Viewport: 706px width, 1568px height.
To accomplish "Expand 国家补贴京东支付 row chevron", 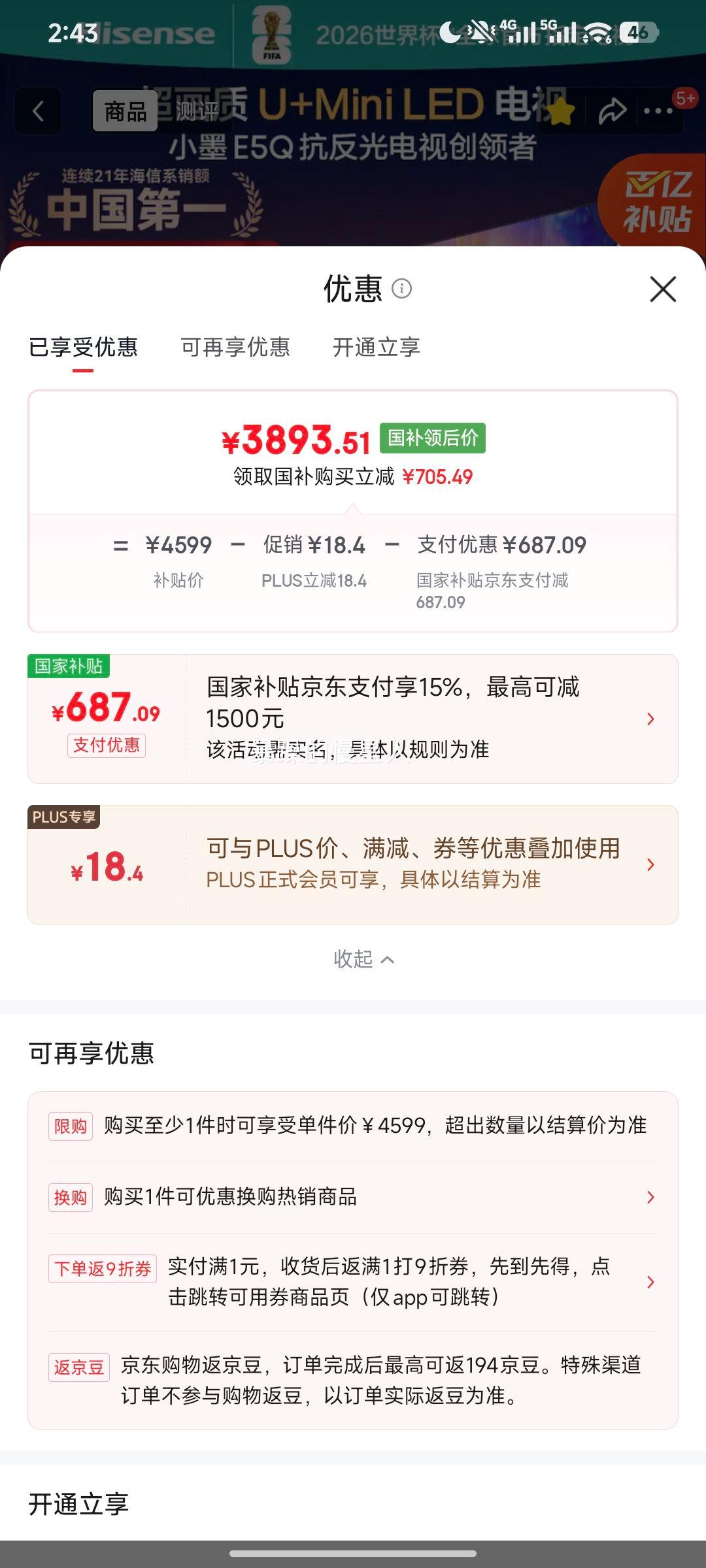I will (x=650, y=717).
